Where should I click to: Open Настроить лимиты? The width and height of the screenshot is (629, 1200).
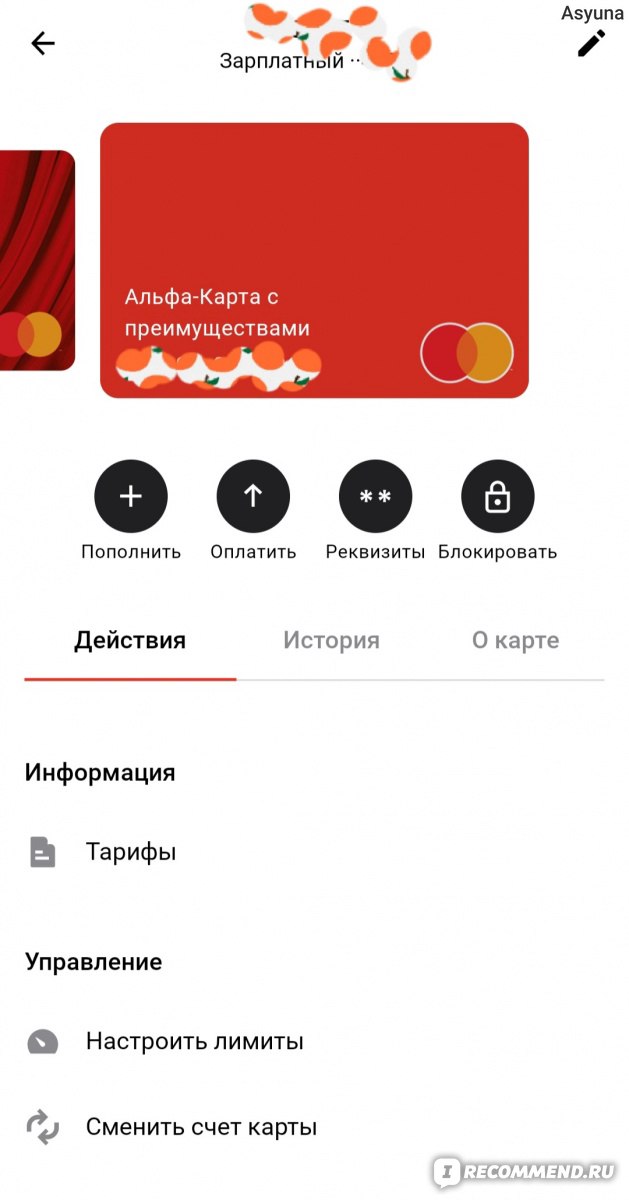pos(194,1042)
